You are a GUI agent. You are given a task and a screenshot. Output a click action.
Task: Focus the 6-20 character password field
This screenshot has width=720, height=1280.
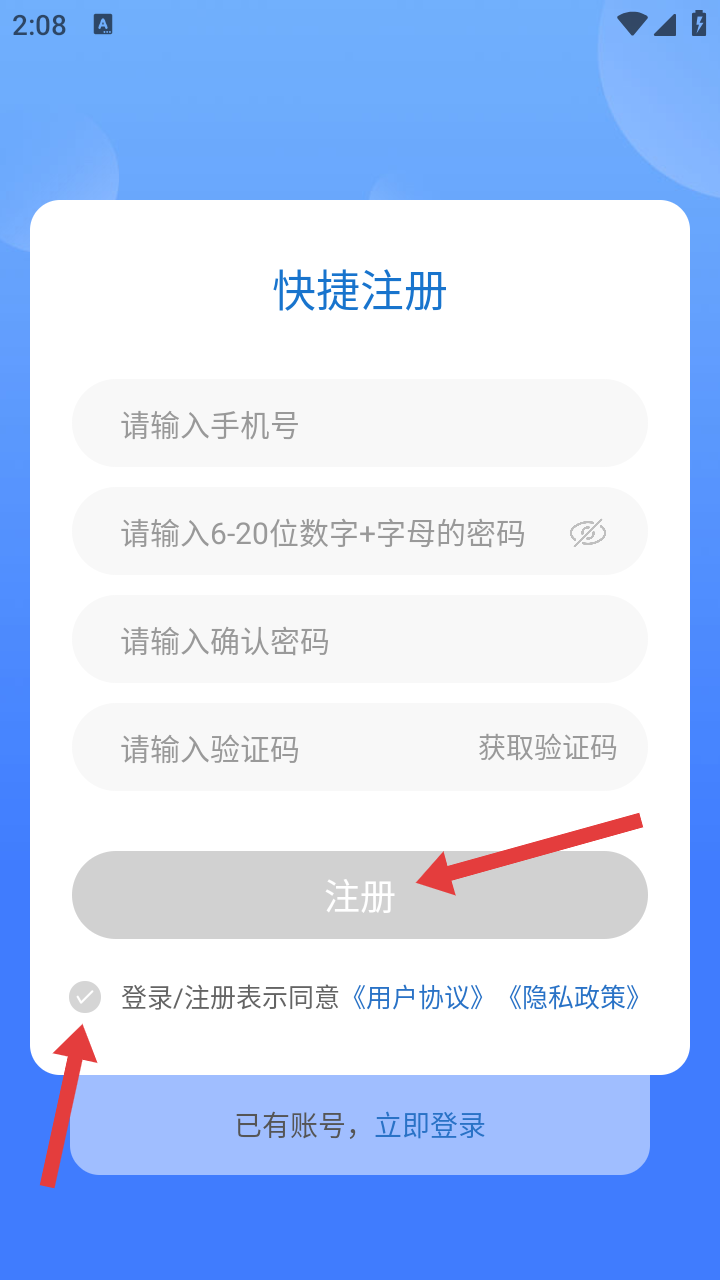pyautogui.click(x=322, y=532)
